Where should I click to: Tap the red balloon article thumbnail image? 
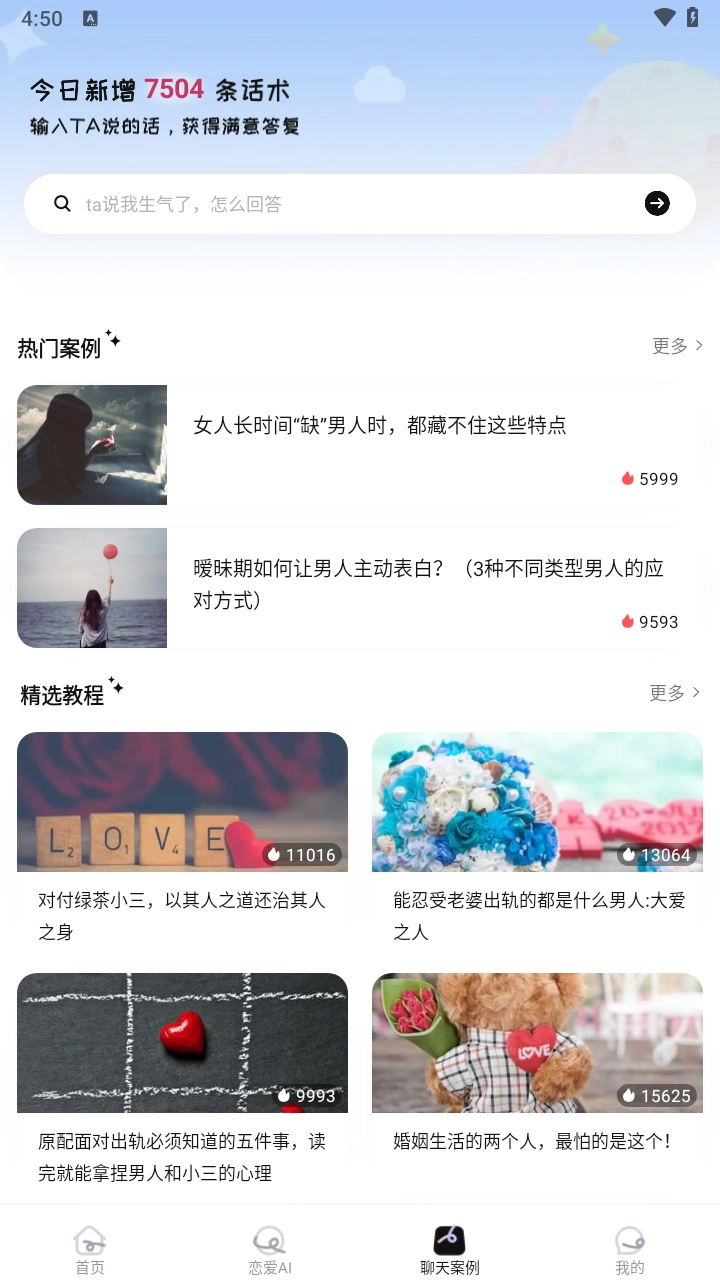(x=91, y=588)
